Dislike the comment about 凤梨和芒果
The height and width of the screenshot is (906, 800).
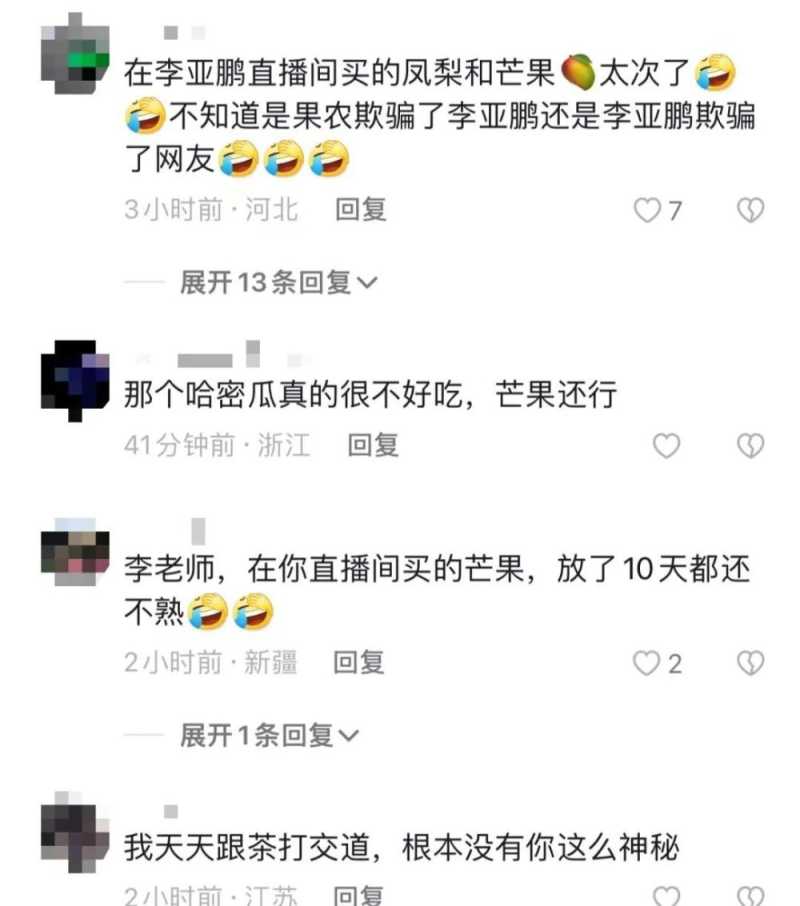(750, 210)
